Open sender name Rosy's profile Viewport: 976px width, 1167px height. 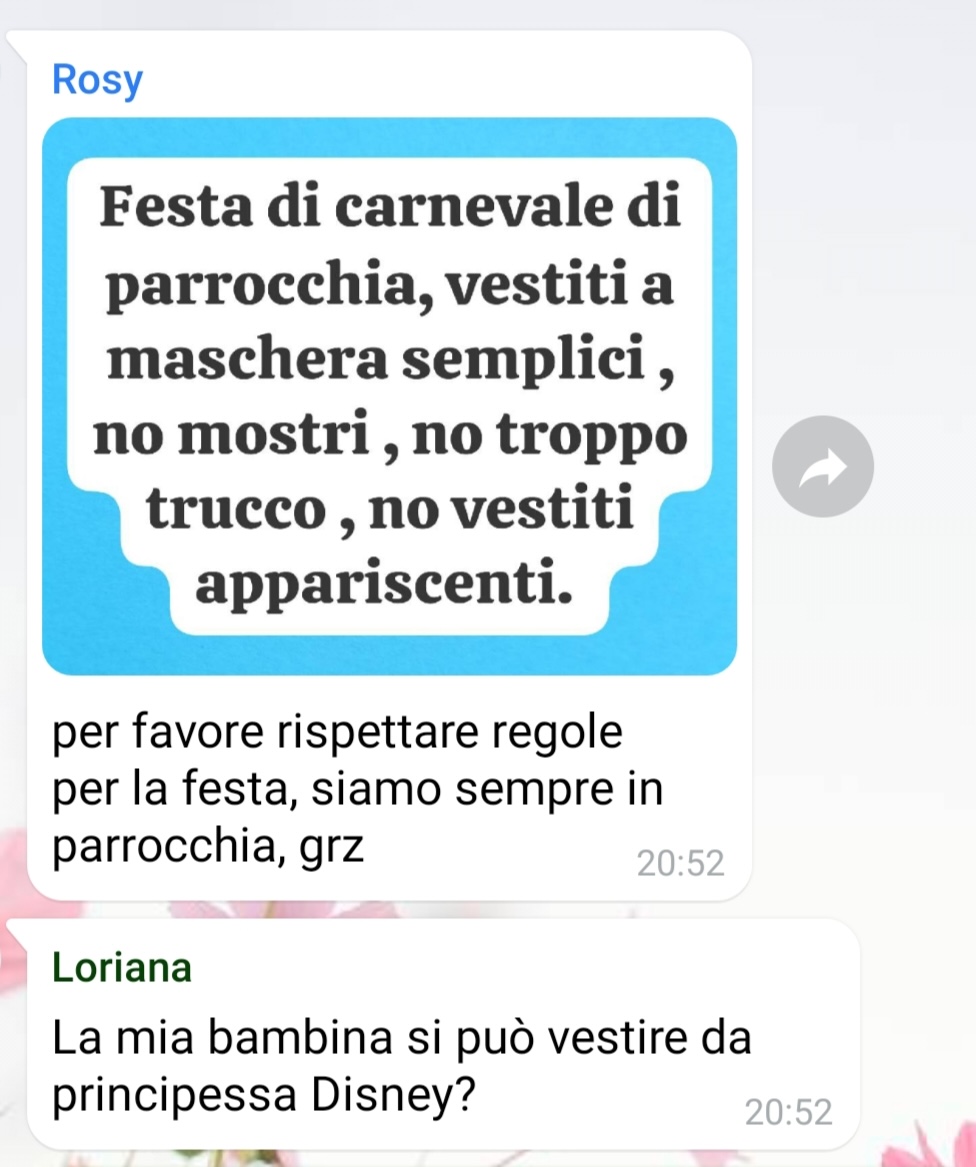pos(98,80)
